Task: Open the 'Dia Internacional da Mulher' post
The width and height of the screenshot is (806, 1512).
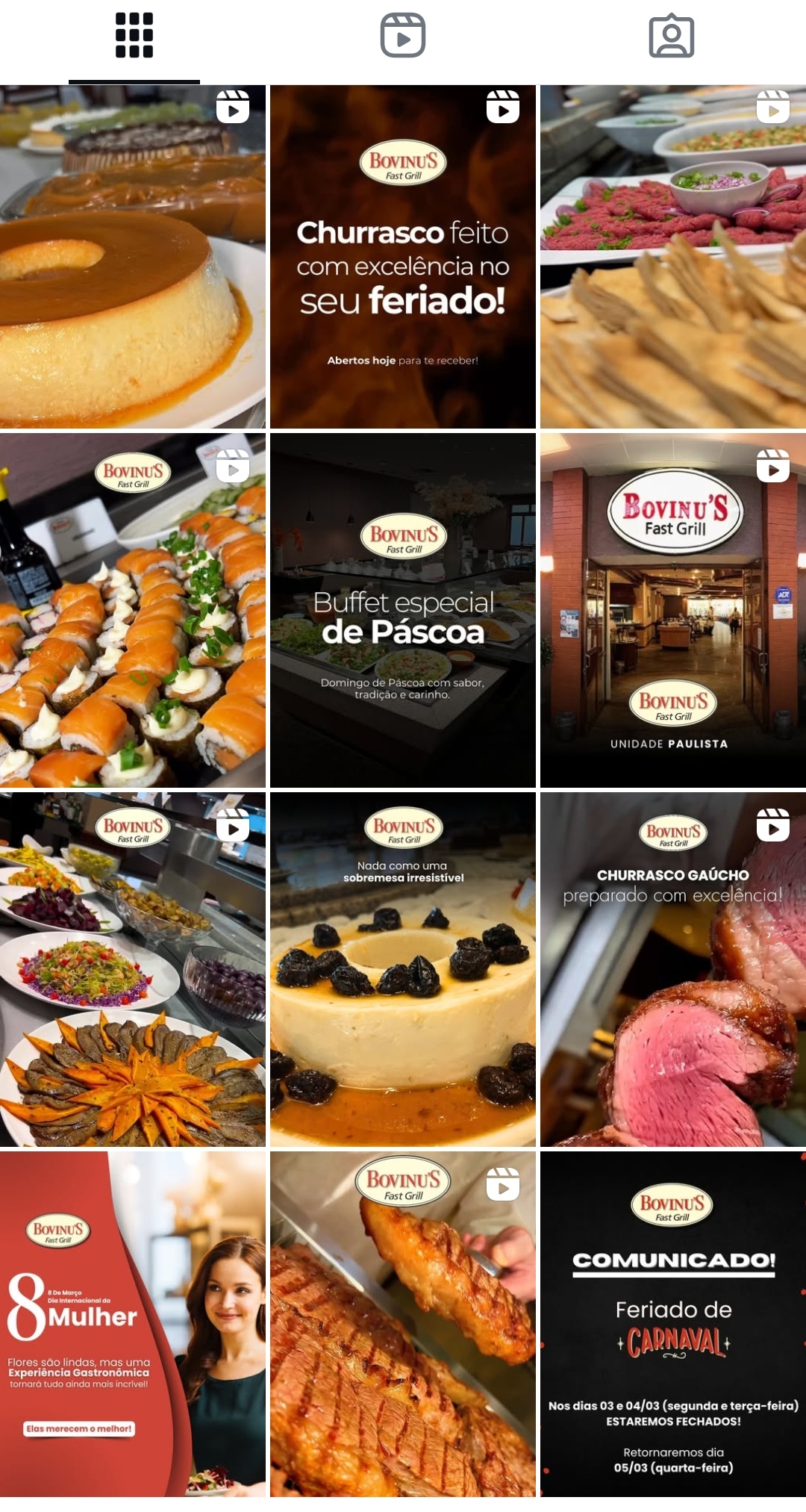Action: coord(133,1324)
